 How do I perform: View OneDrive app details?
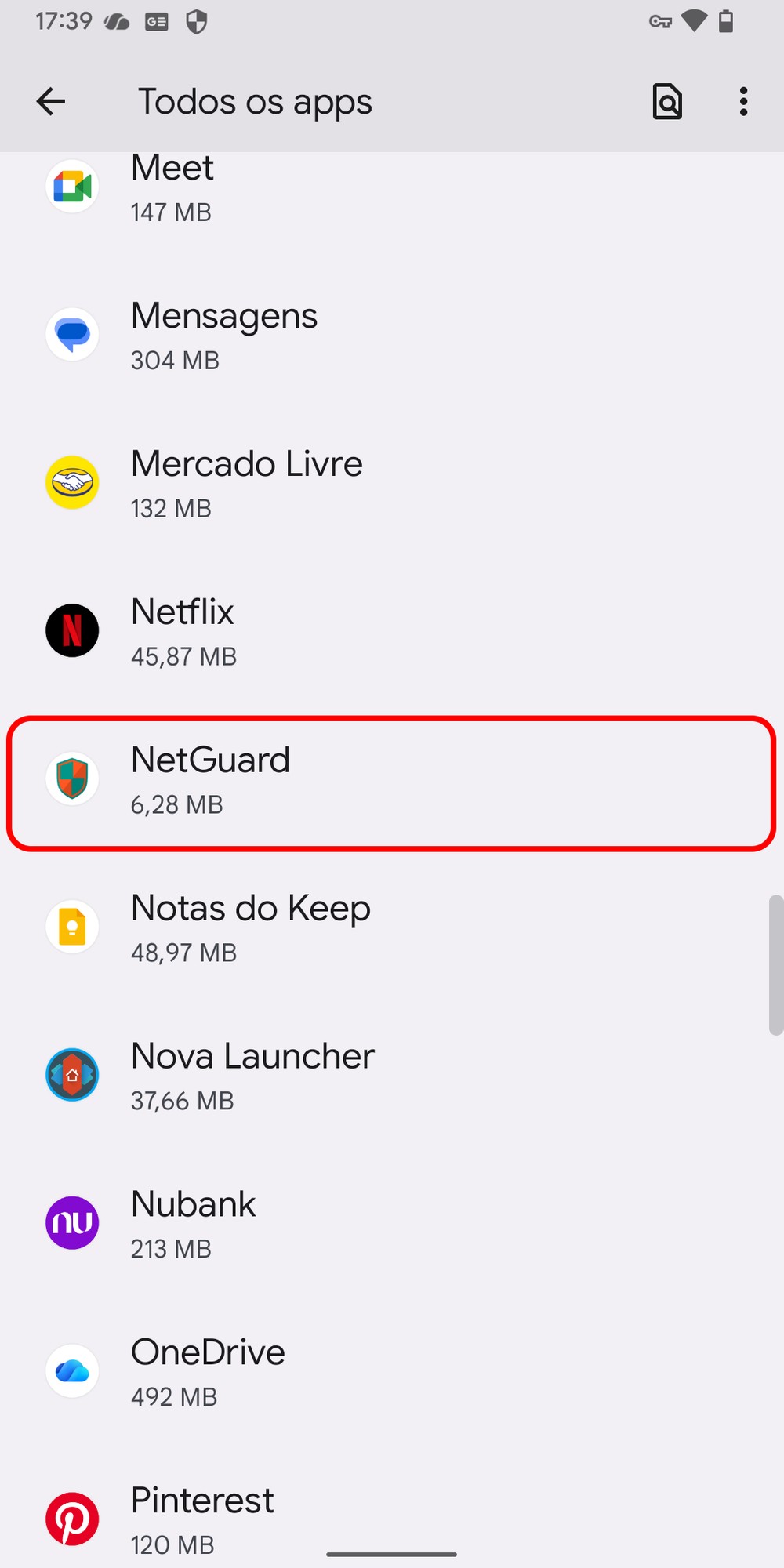click(x=314, y=1373)
